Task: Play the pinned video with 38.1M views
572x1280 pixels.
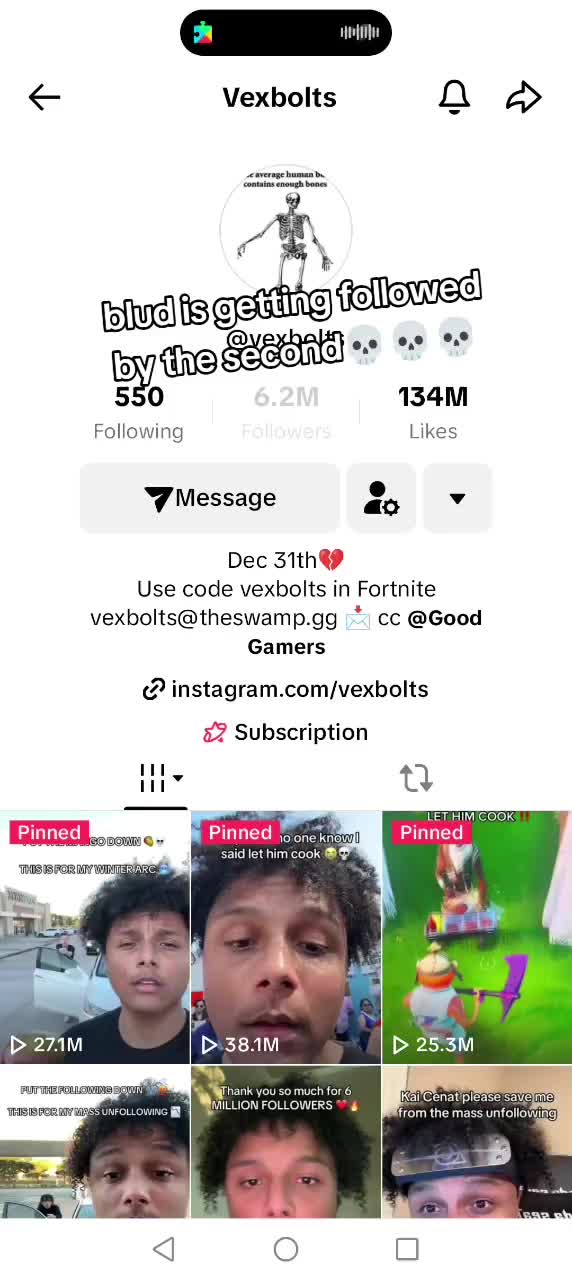Action: click(x=286, y=937)
